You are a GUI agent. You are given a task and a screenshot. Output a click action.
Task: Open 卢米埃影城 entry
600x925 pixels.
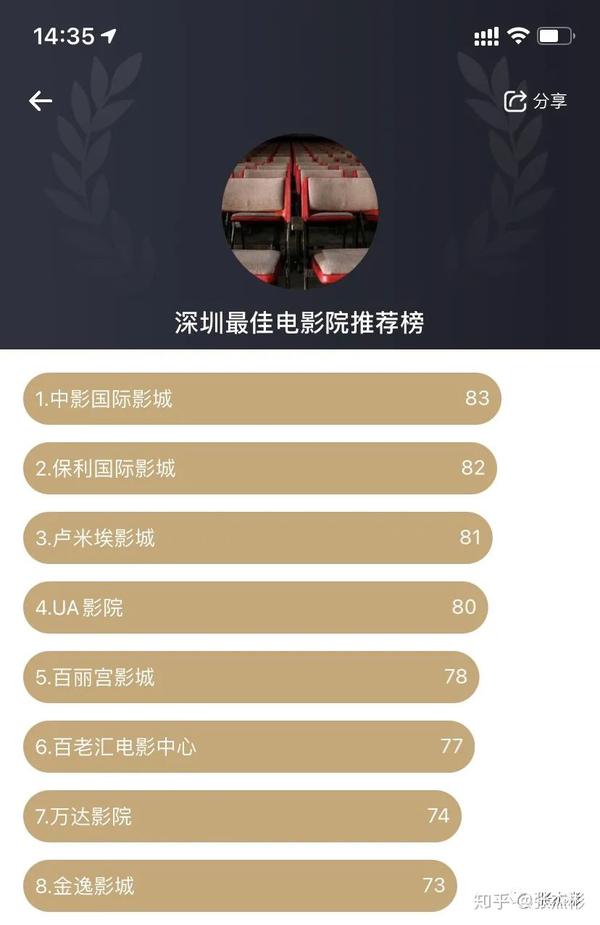[256, 538]
